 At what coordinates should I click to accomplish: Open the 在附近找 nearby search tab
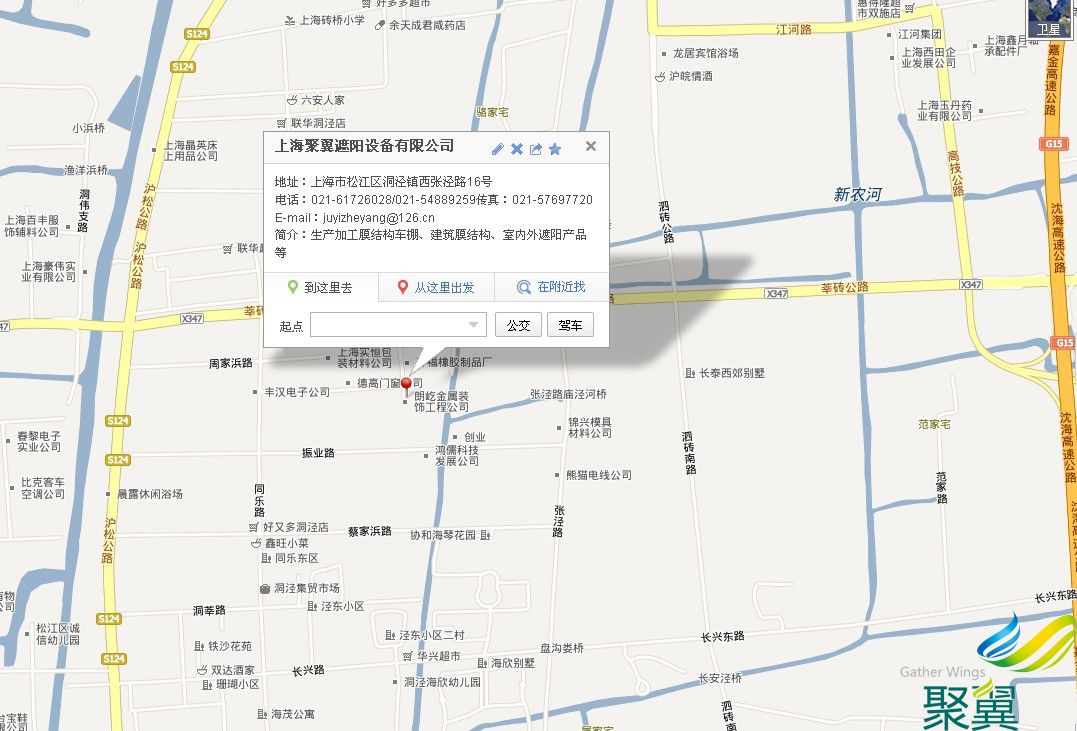coord(551,288)
